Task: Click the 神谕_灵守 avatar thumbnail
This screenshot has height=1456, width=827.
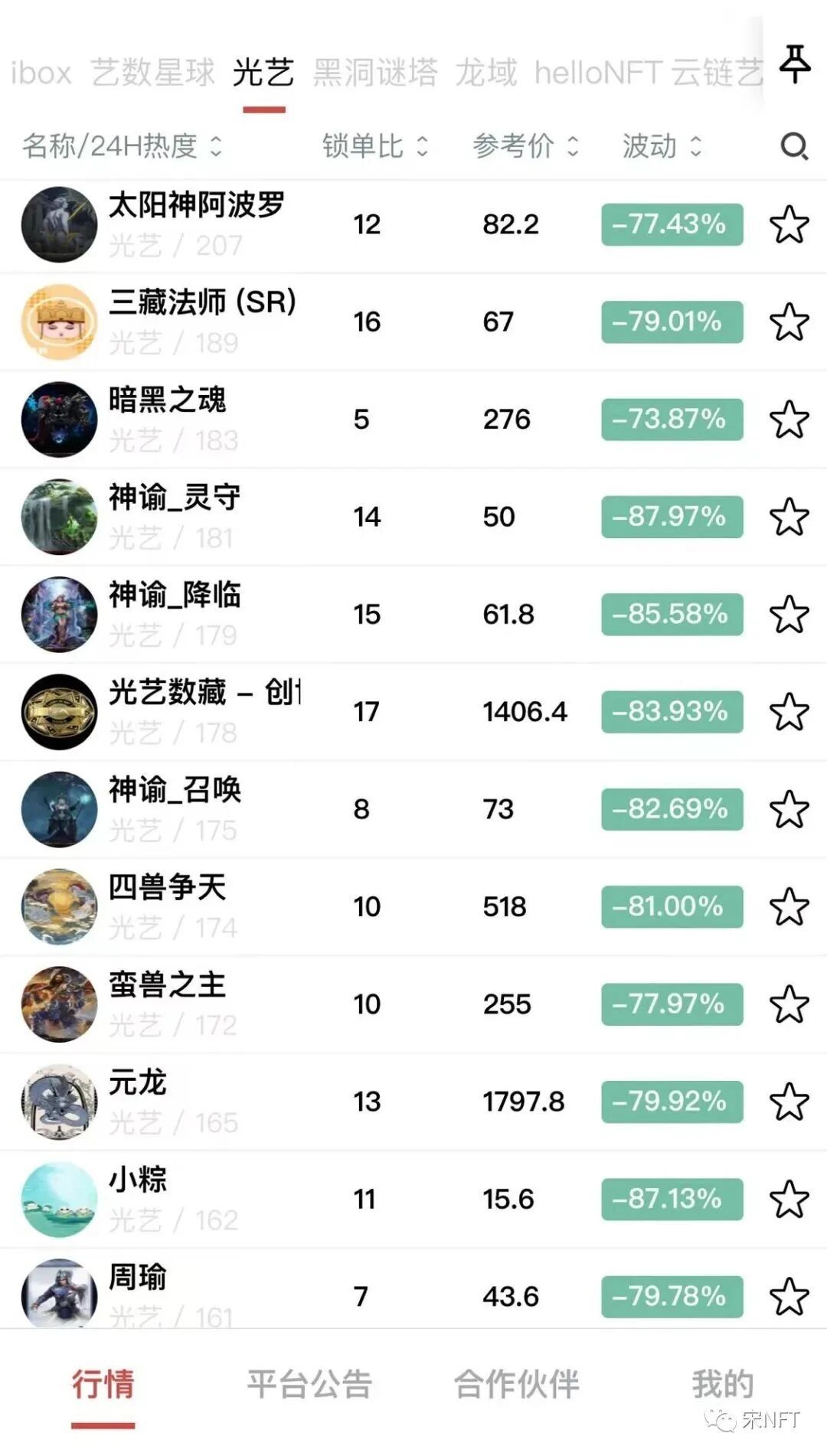Action: pos(59,517)
